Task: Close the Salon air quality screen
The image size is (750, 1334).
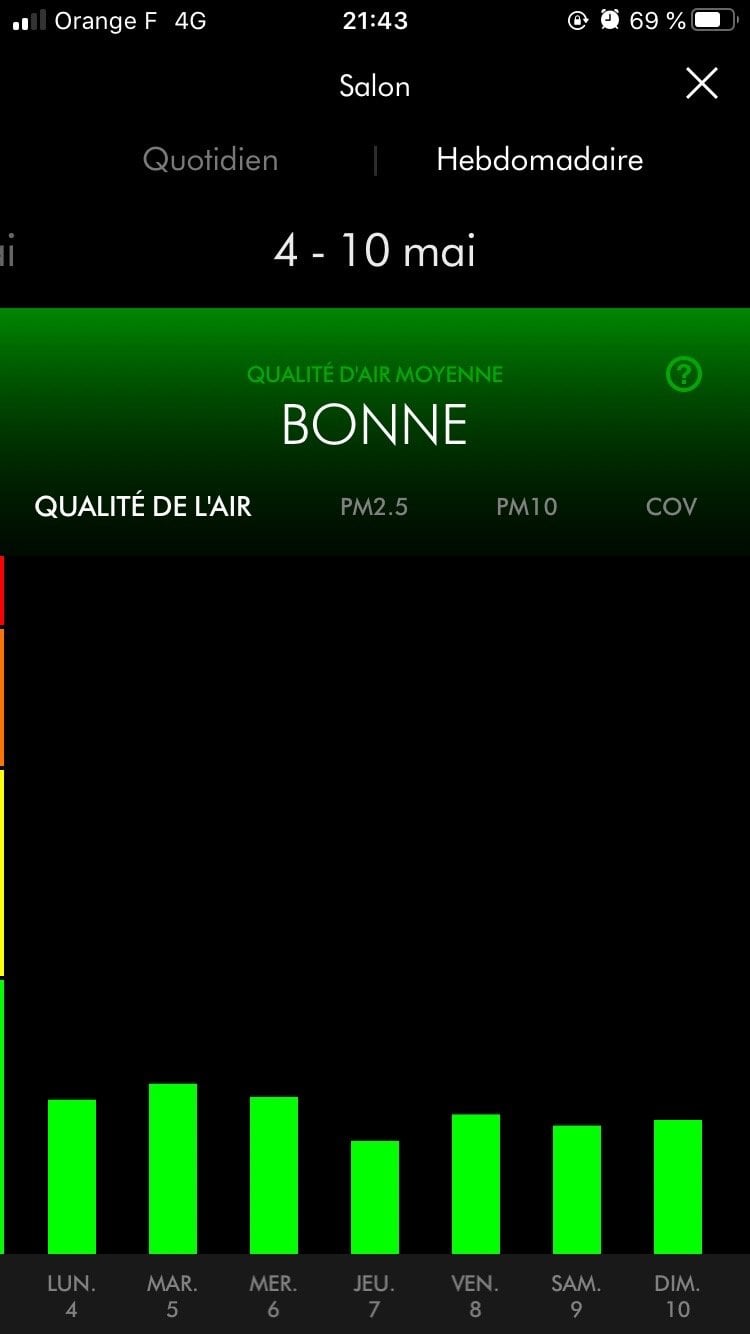Action: 702,84
